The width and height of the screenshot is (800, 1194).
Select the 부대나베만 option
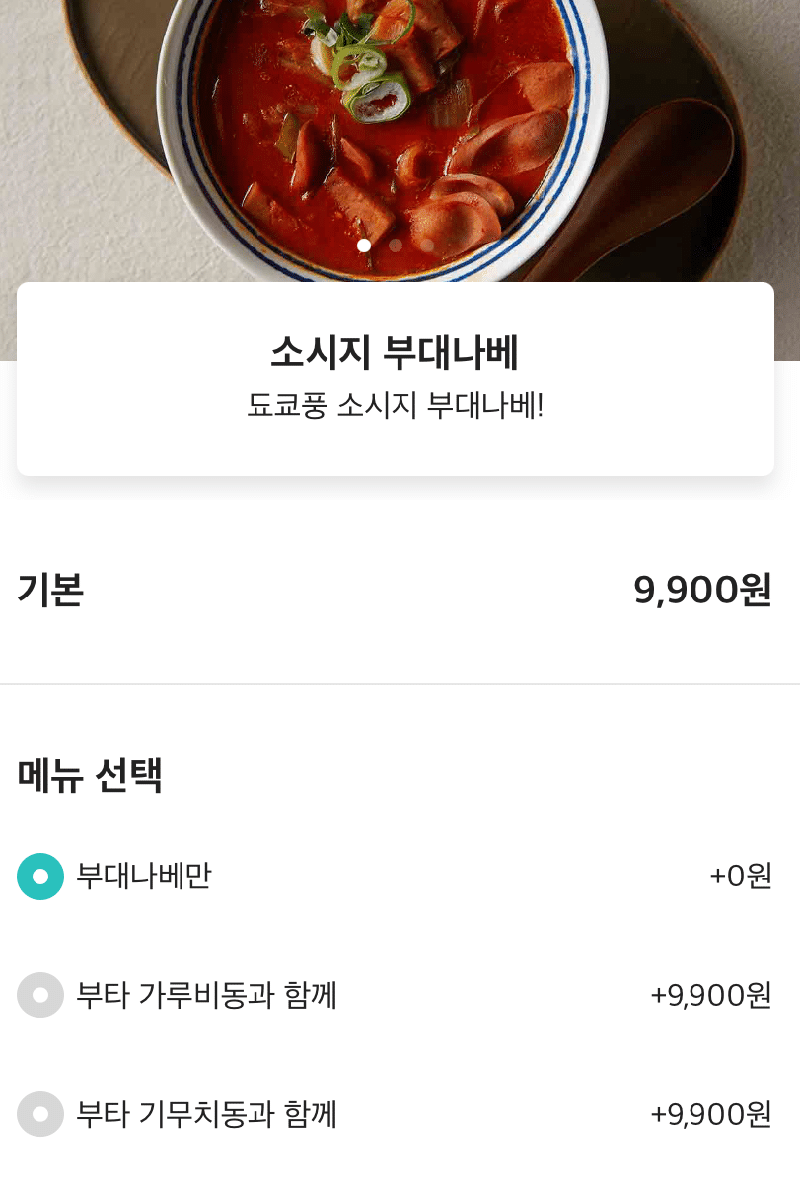41,877
